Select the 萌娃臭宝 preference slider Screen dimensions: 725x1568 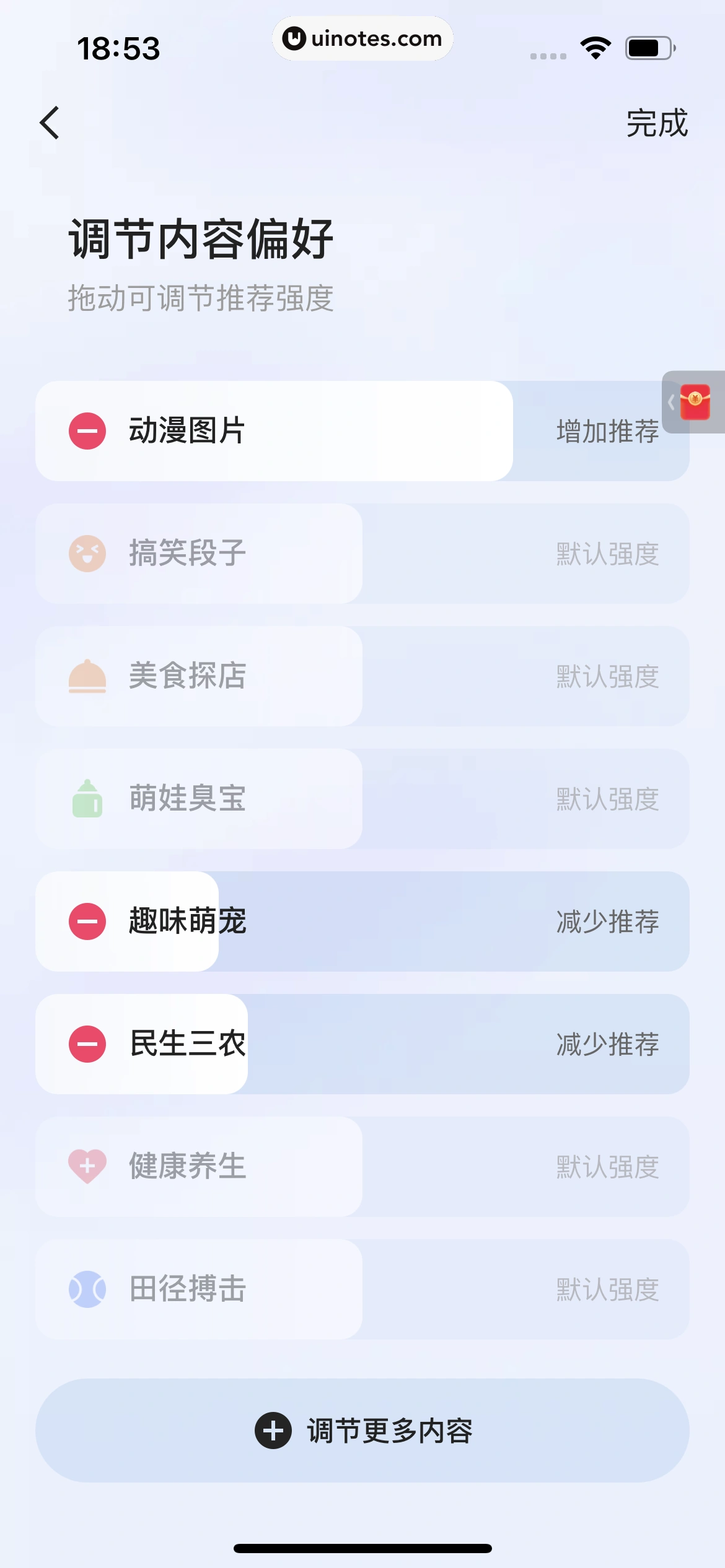362,799
